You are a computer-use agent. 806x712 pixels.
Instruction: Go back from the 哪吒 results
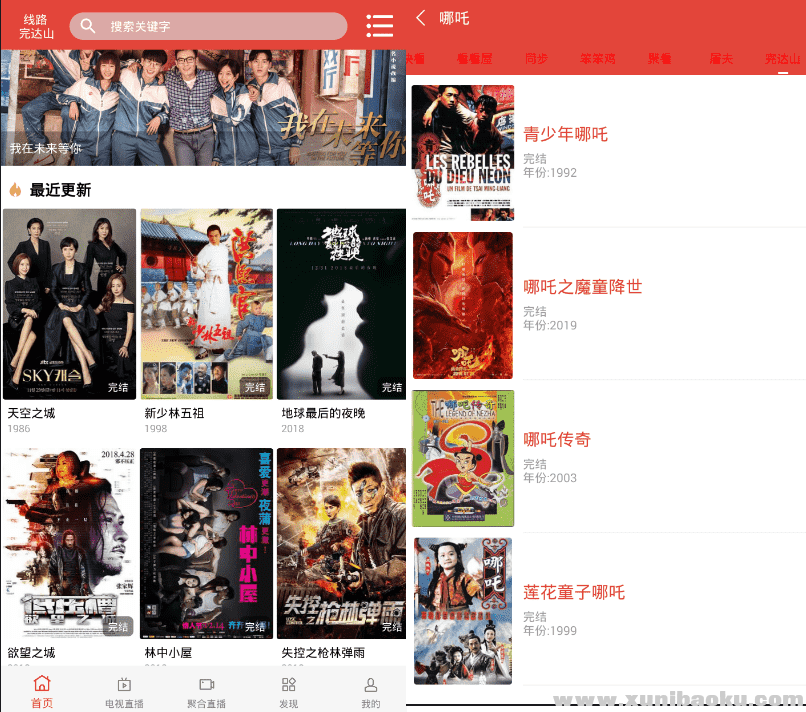421,18
